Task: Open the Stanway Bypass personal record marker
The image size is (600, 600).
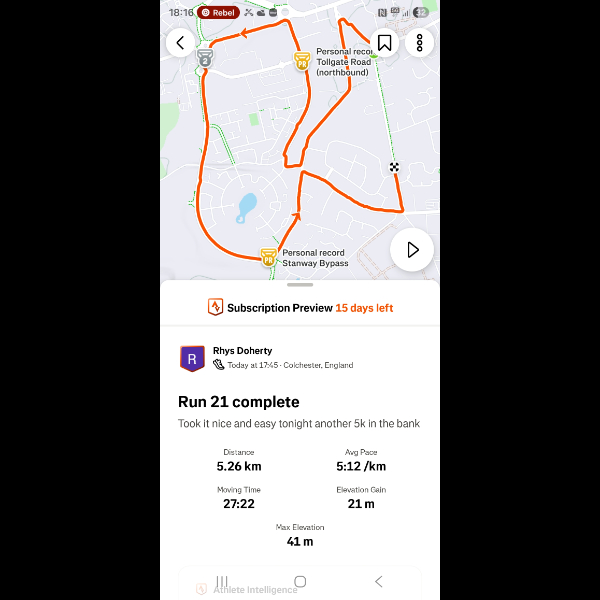Action: pyautogui.click(x=268, y=257)
